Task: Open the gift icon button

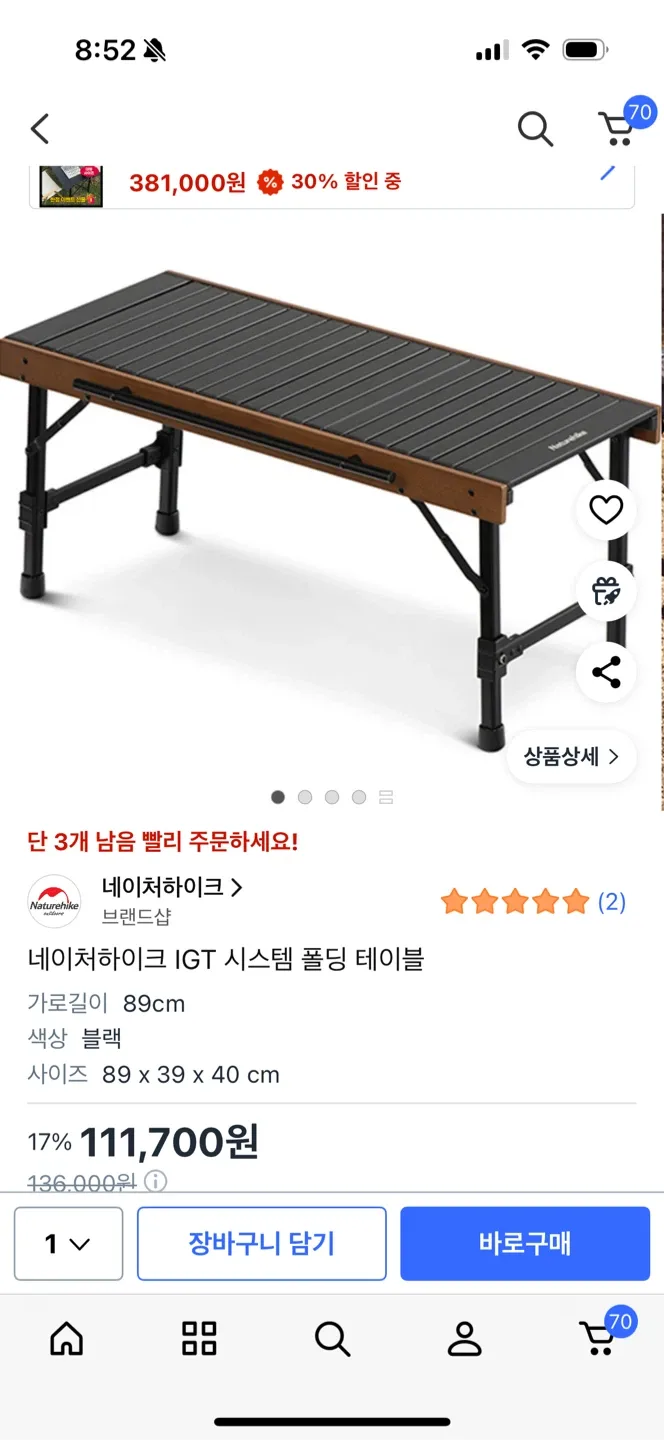Action: [606, 591]
